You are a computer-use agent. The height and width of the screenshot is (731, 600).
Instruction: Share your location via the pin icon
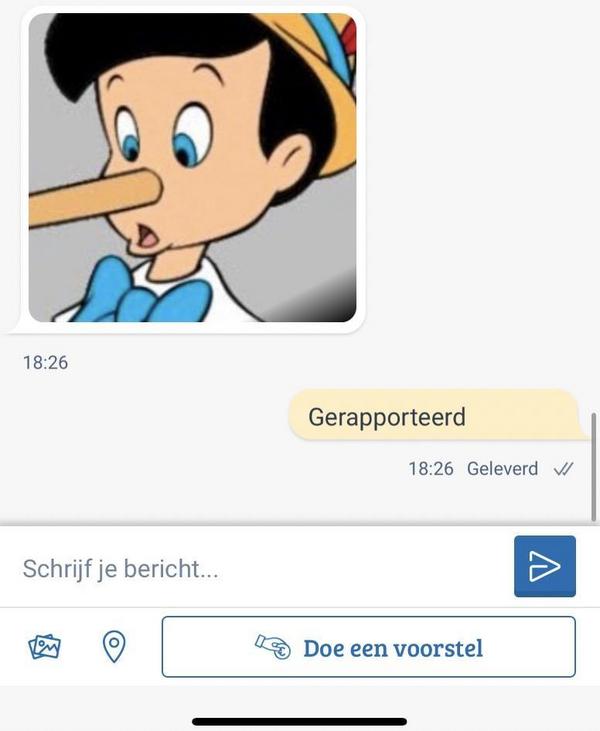point(115,647)
